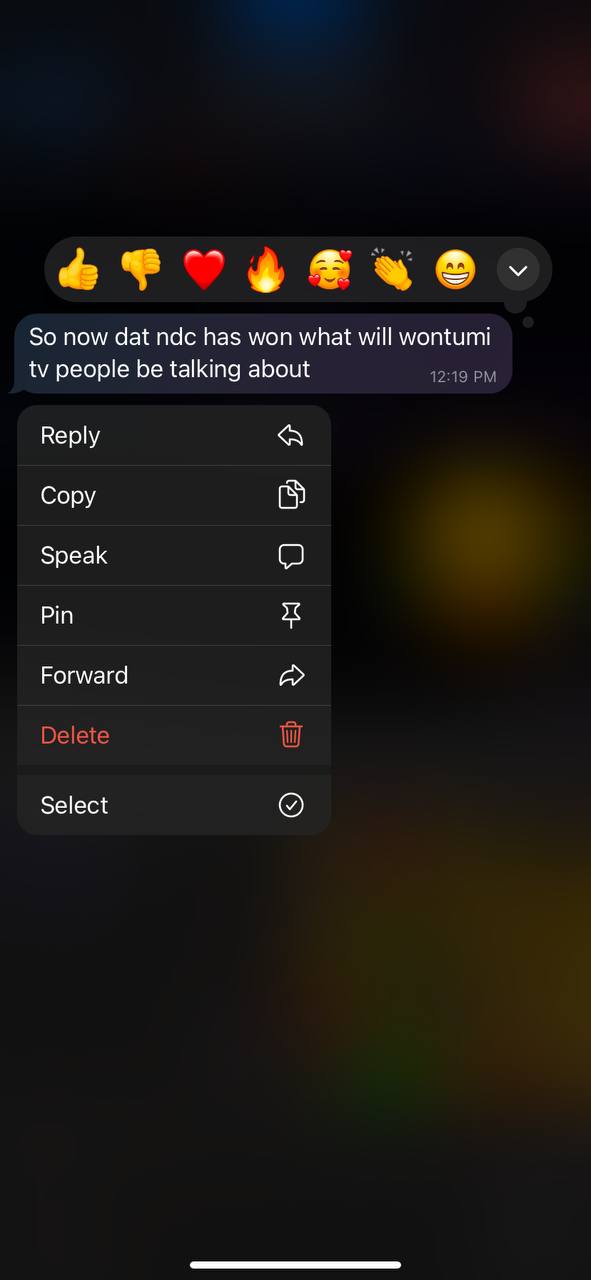
Task: Forward the message to another chat
Action: (174, 675)
